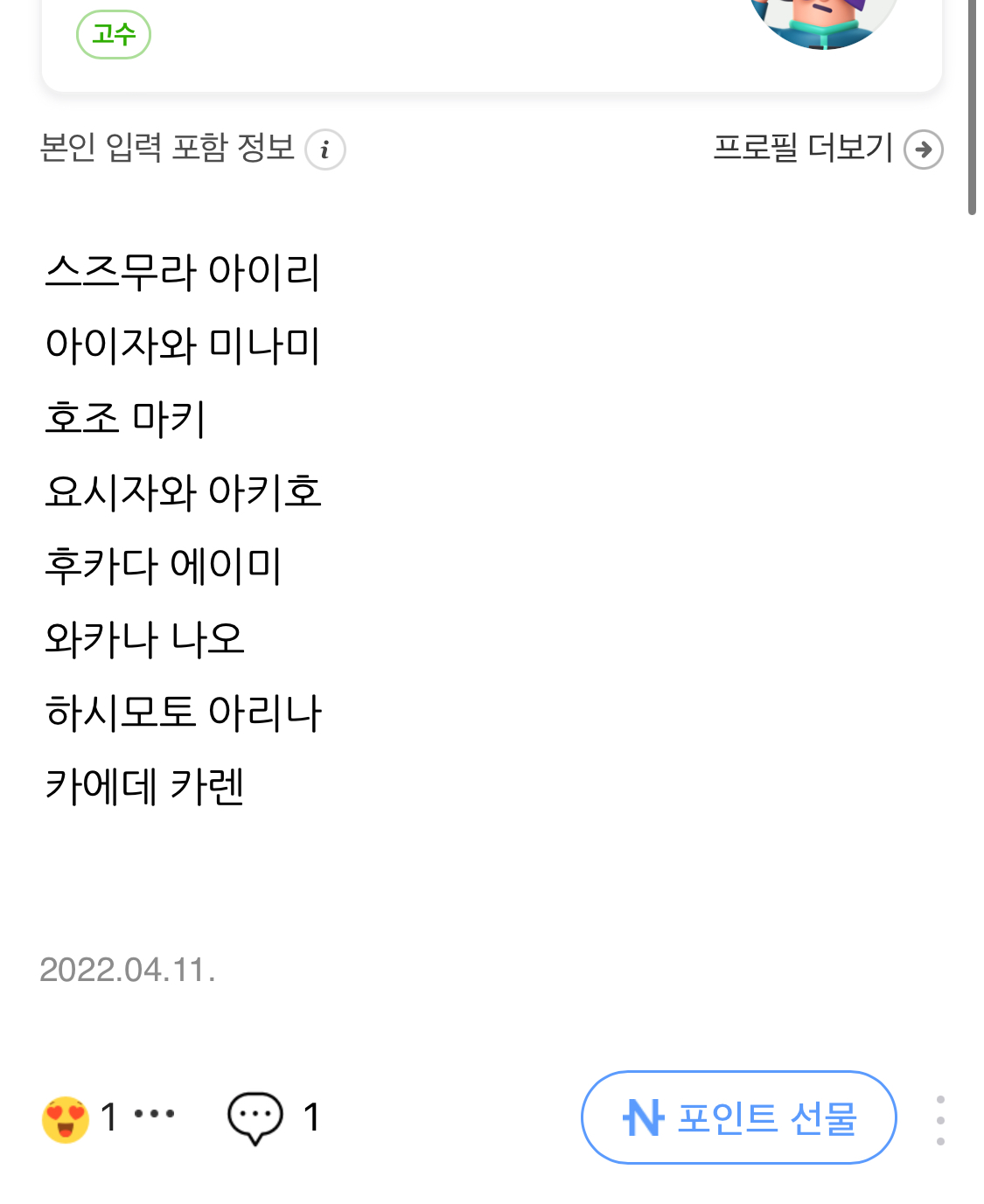Screen dimensions: 984x1204
Task: Open the three-dot overflow menu
Action: point(940,1120)
